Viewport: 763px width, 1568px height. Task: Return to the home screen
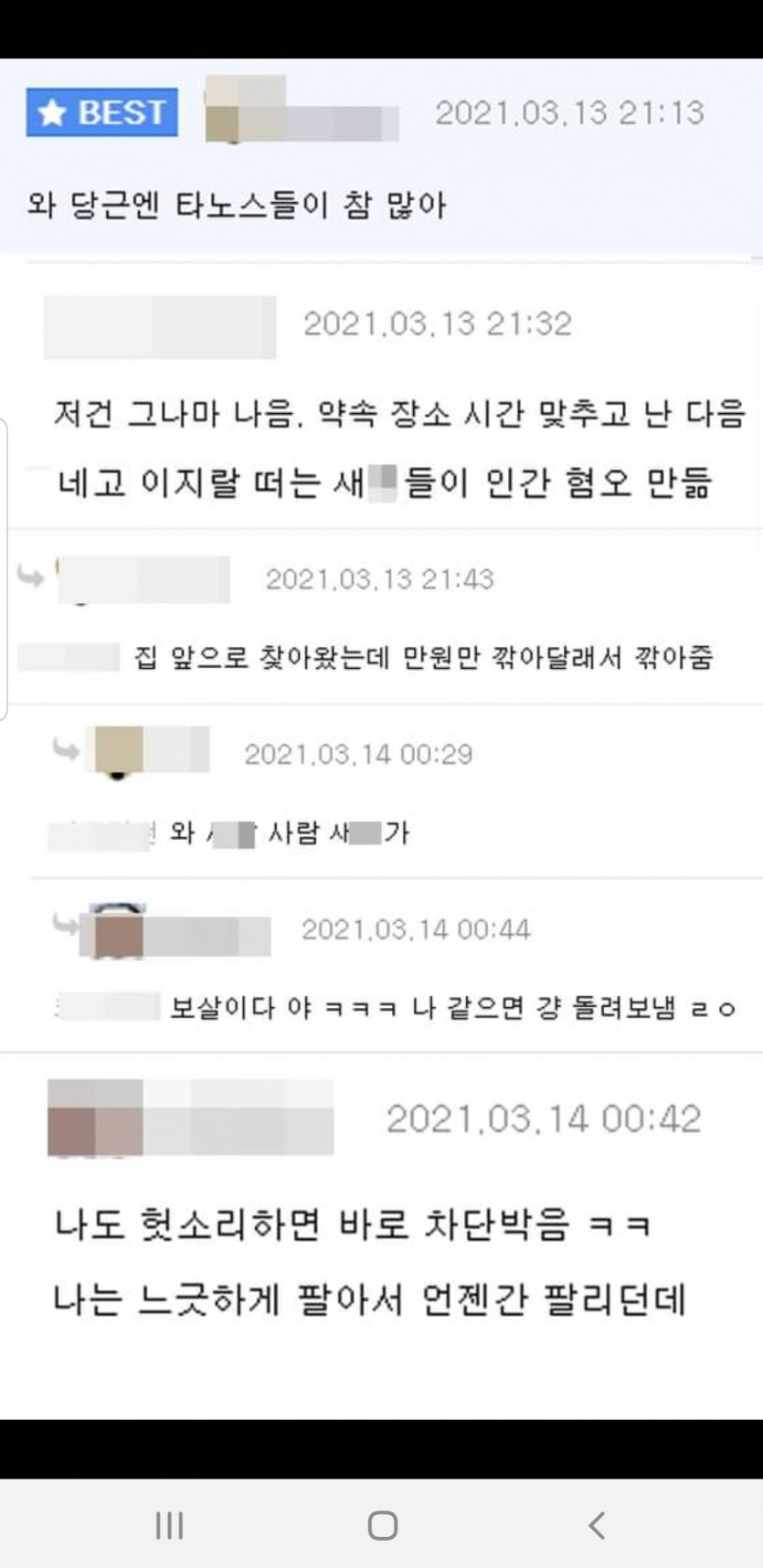pyautogui.click(x=382, y=1525)
